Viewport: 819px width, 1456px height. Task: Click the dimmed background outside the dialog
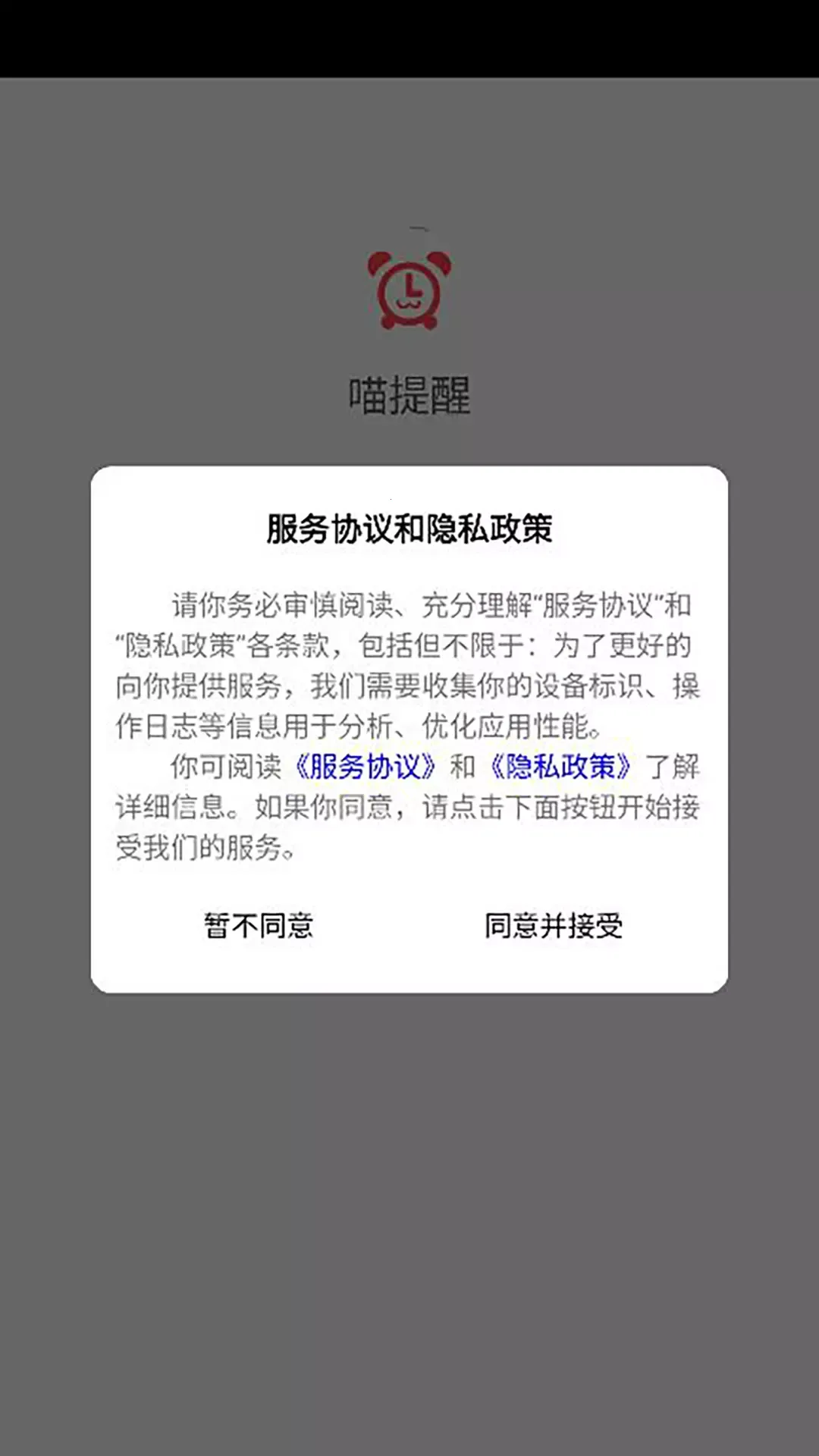pyautogui.click(x=409, y=1213)
